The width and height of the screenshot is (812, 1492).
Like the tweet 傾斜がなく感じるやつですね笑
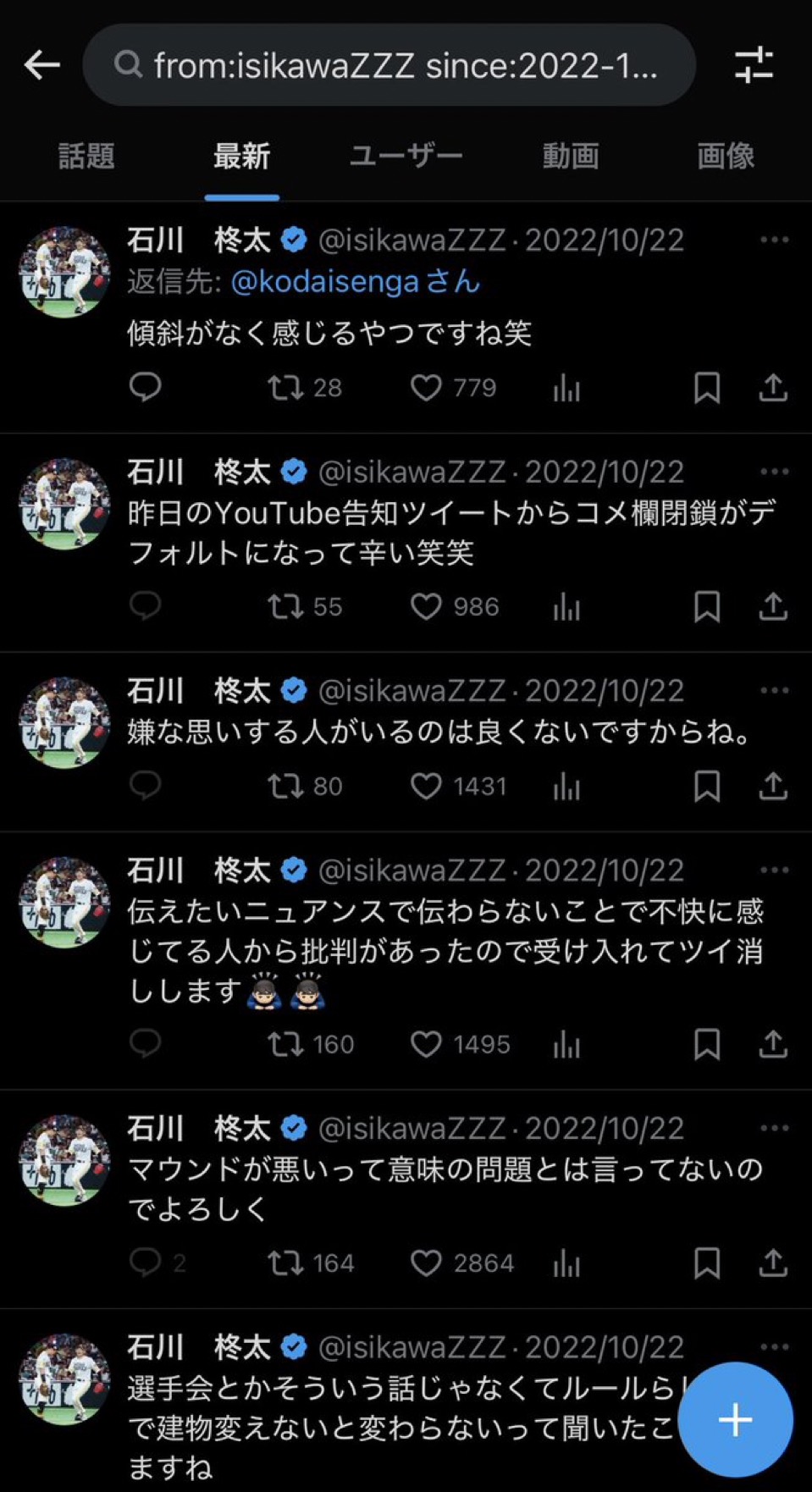point(426,388)
